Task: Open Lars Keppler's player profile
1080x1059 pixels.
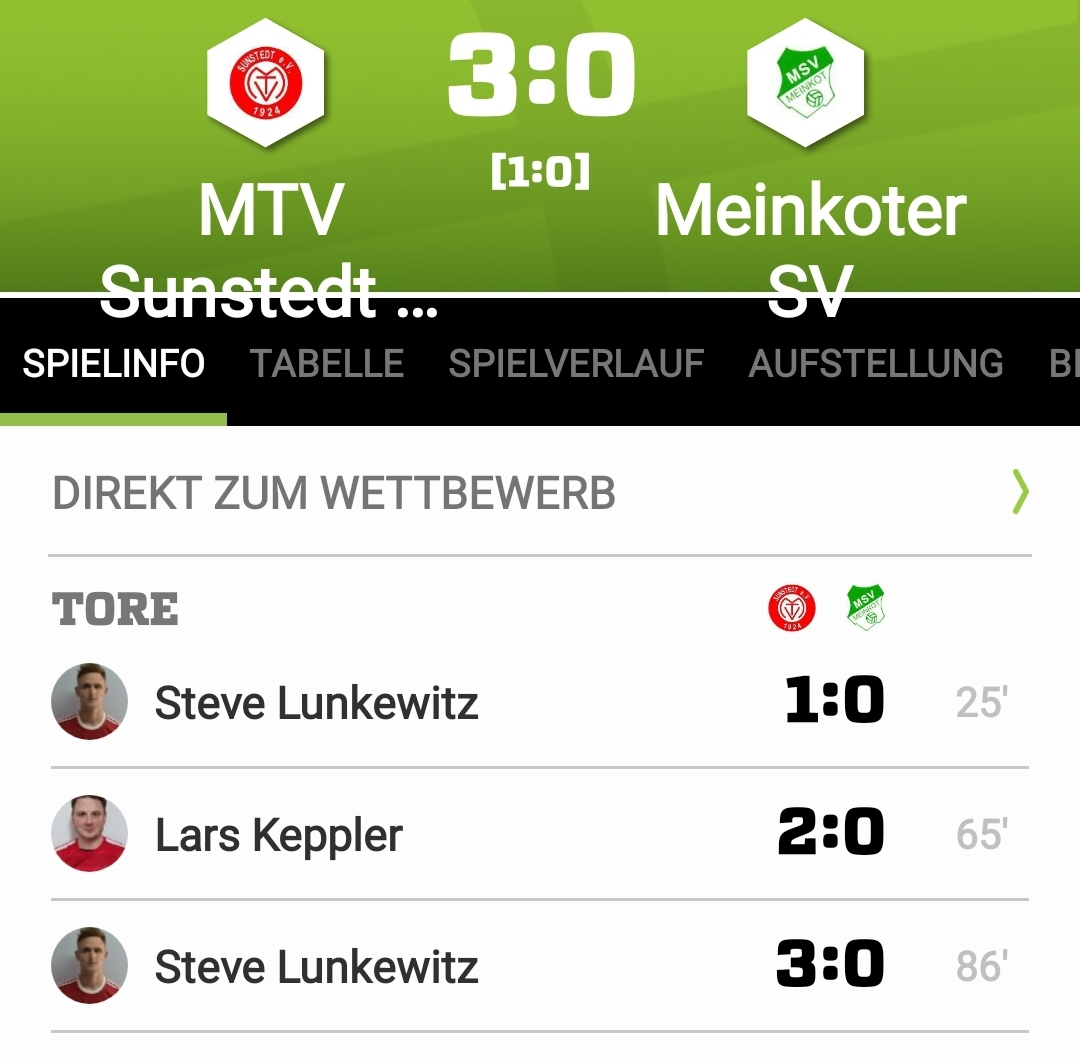Action: click(279, 835)
